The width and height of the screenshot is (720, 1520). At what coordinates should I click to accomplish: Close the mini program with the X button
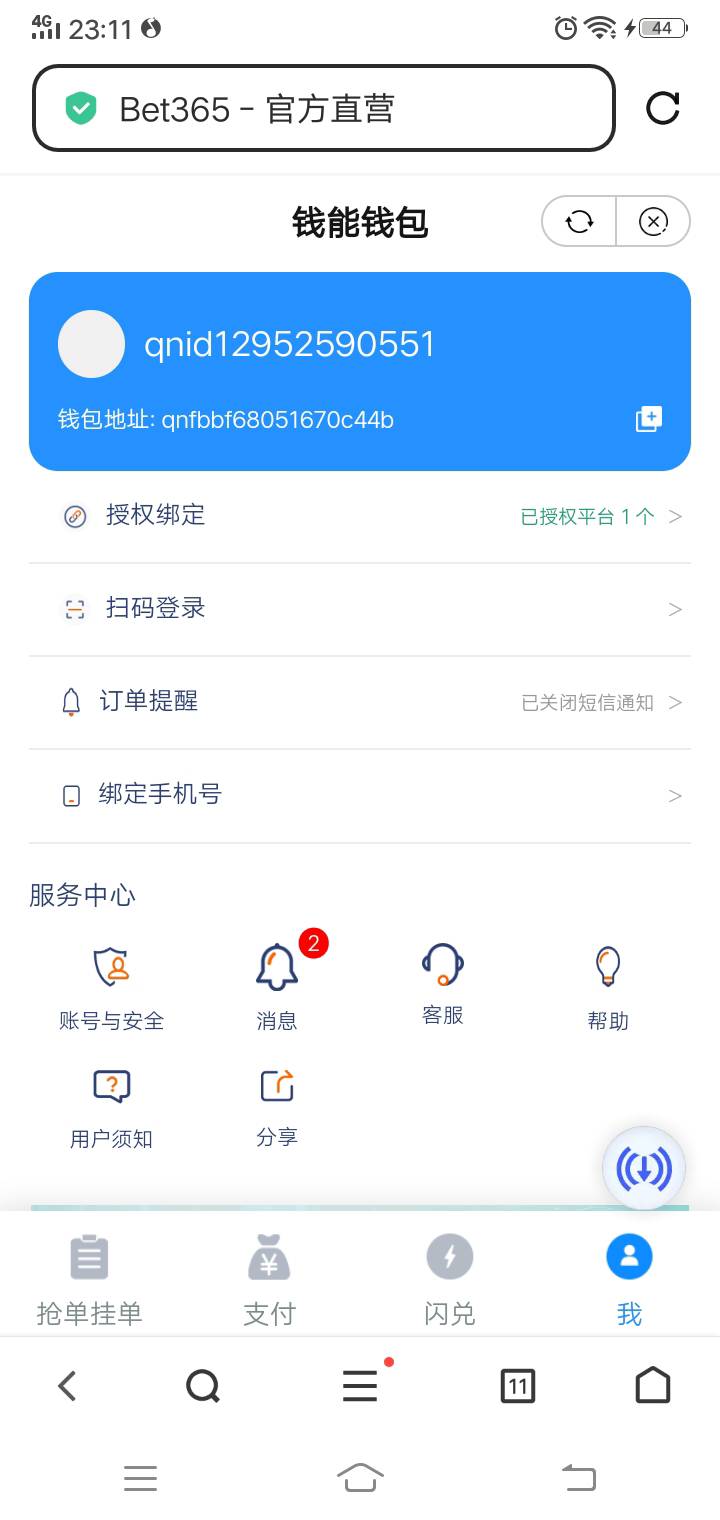point(653,221)
